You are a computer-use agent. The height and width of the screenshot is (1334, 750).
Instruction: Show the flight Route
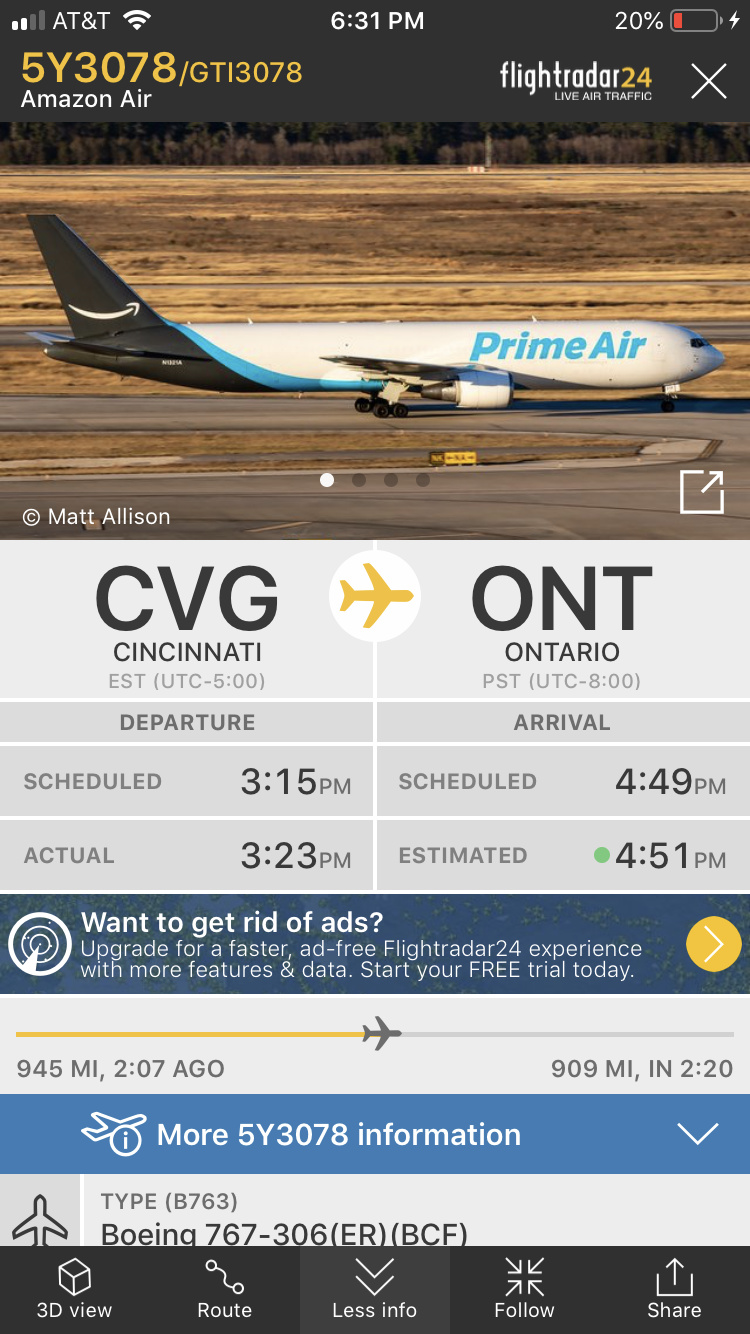225,1290
